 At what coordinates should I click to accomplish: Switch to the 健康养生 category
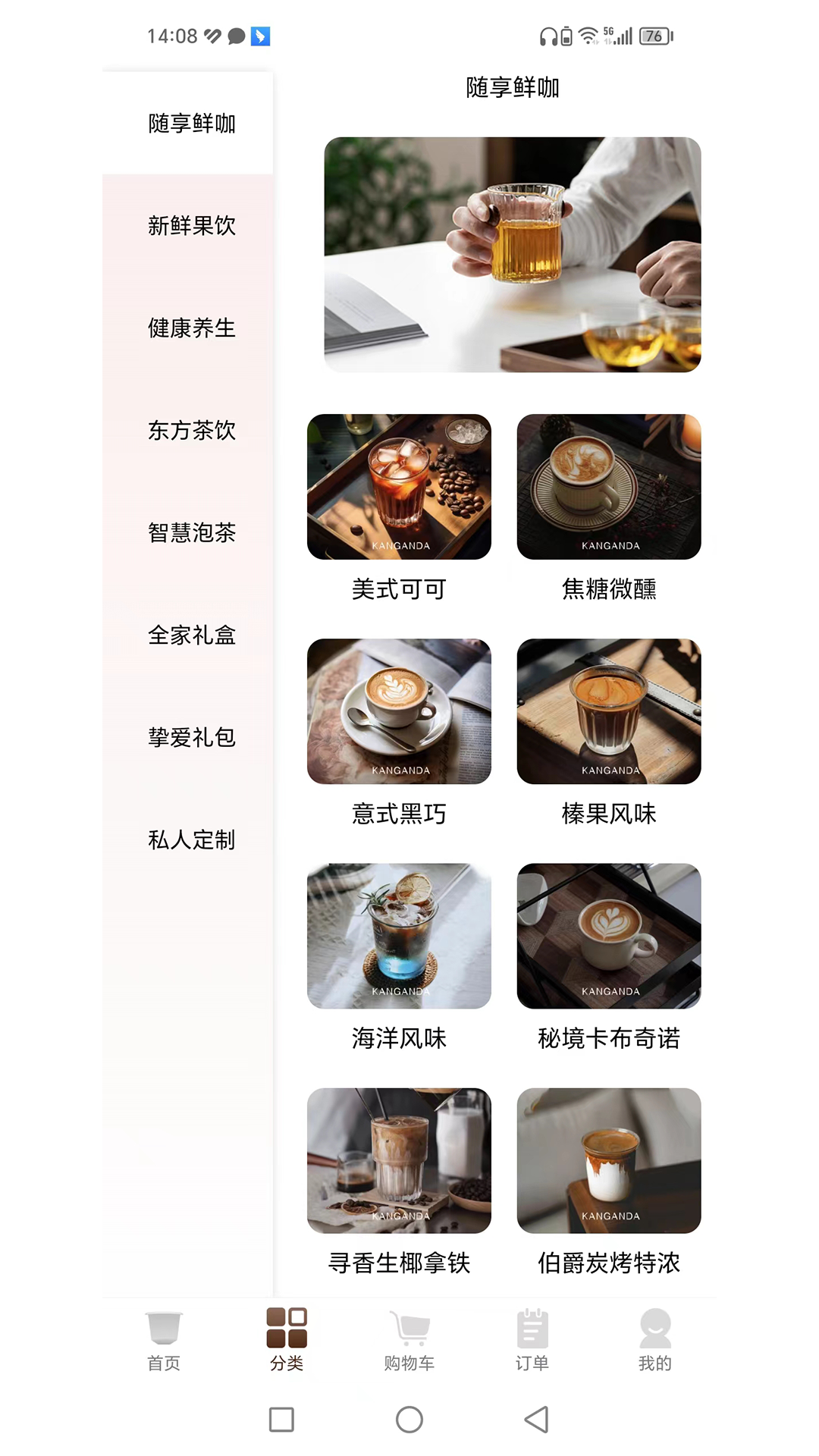pos(190,329)
